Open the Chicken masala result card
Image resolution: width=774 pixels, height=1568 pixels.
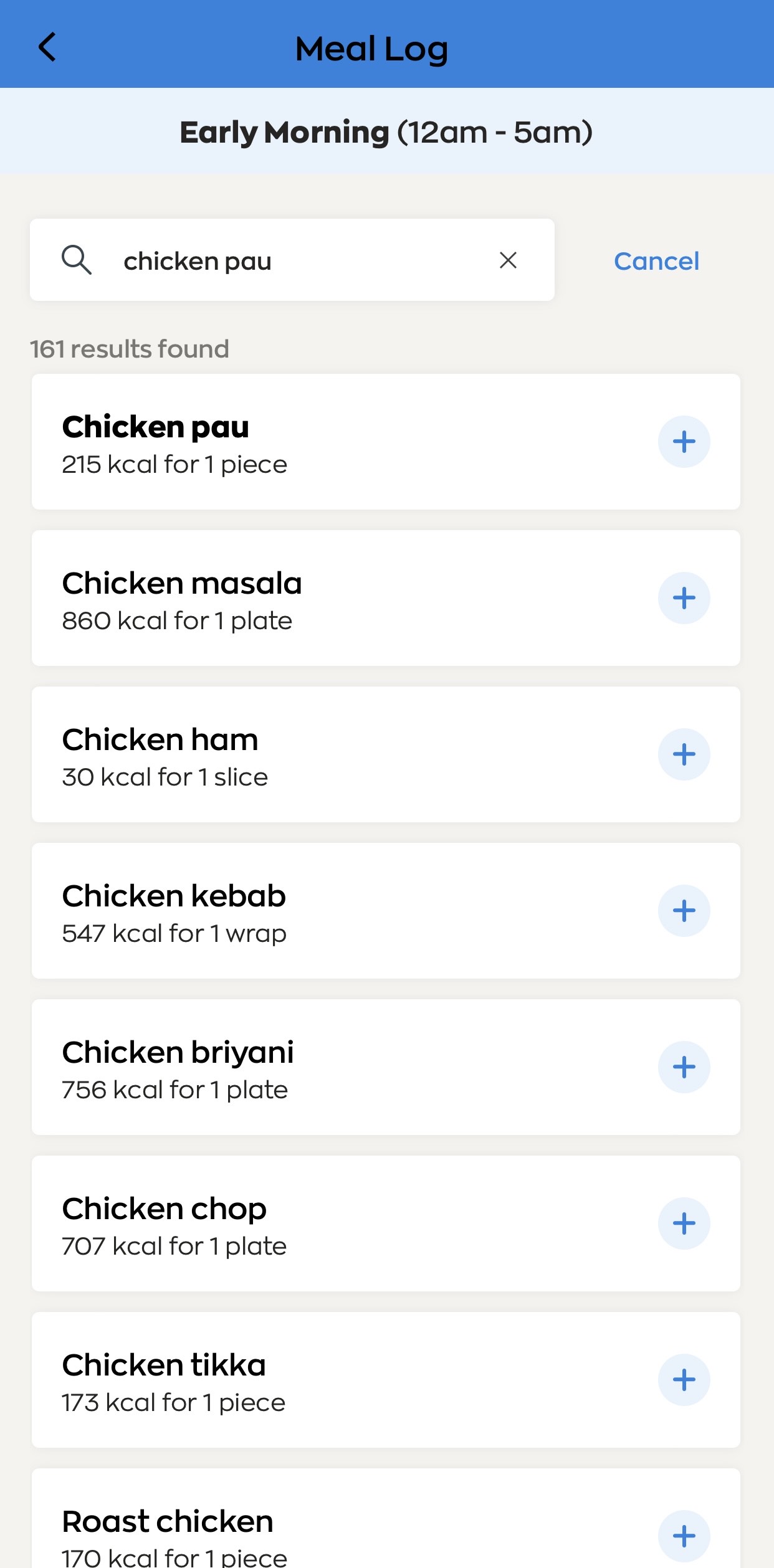point(386,598)
